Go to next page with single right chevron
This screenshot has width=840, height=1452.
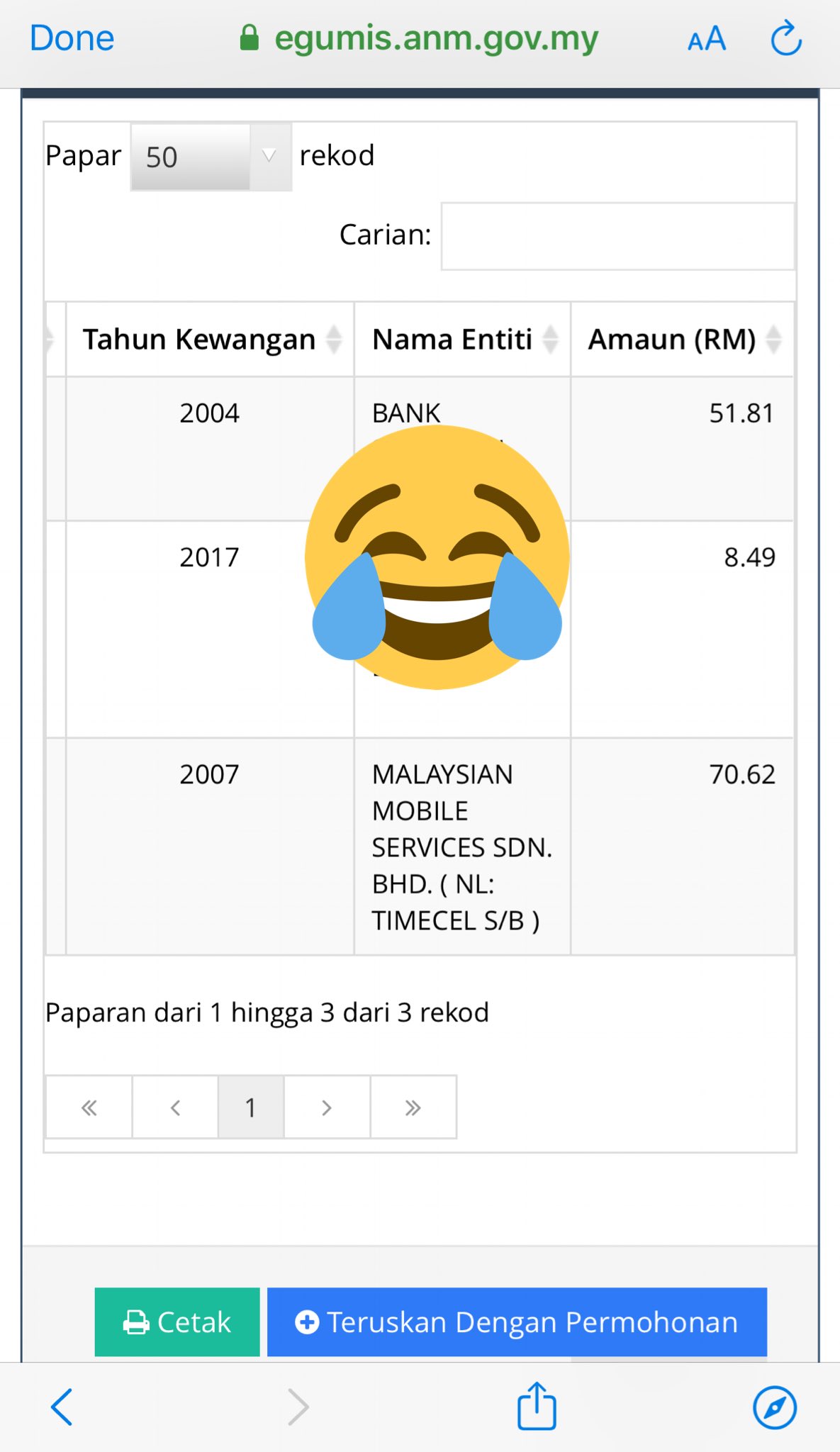[x=325, y=1107]
